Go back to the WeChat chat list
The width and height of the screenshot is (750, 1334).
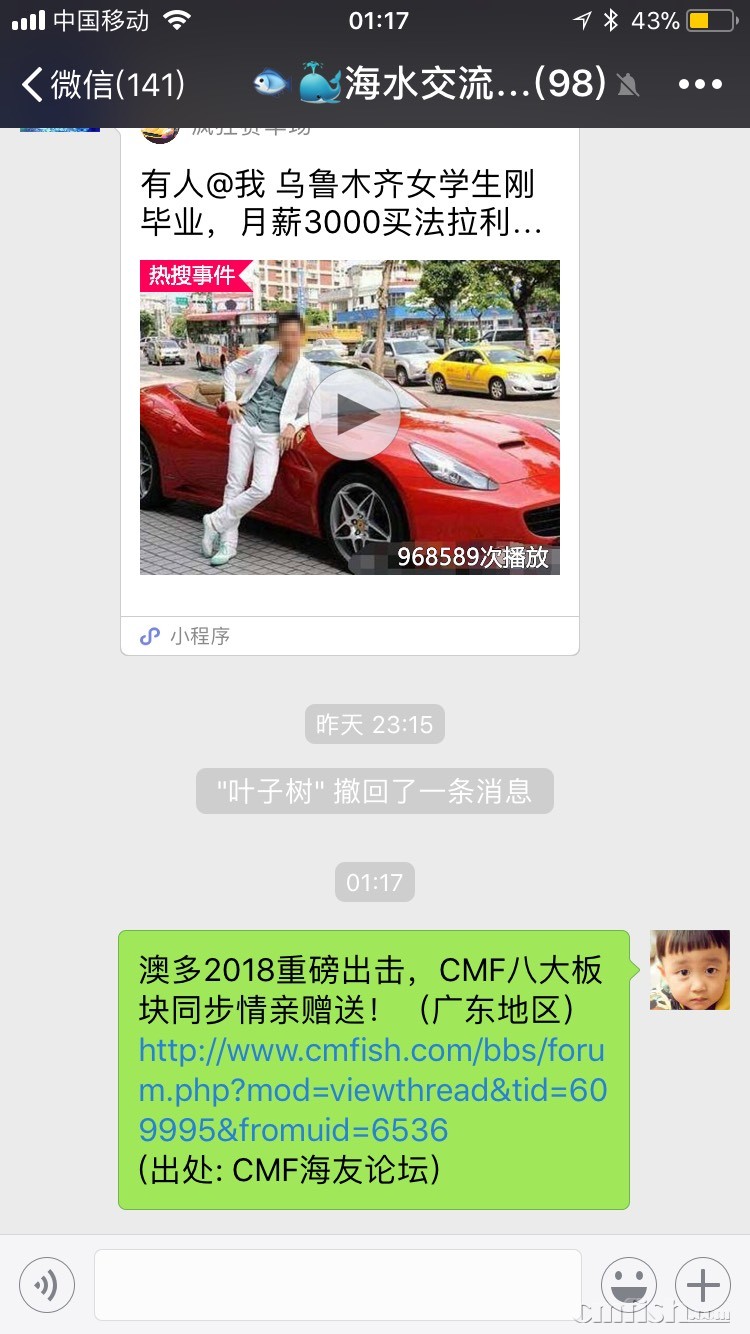click(100, 84)
